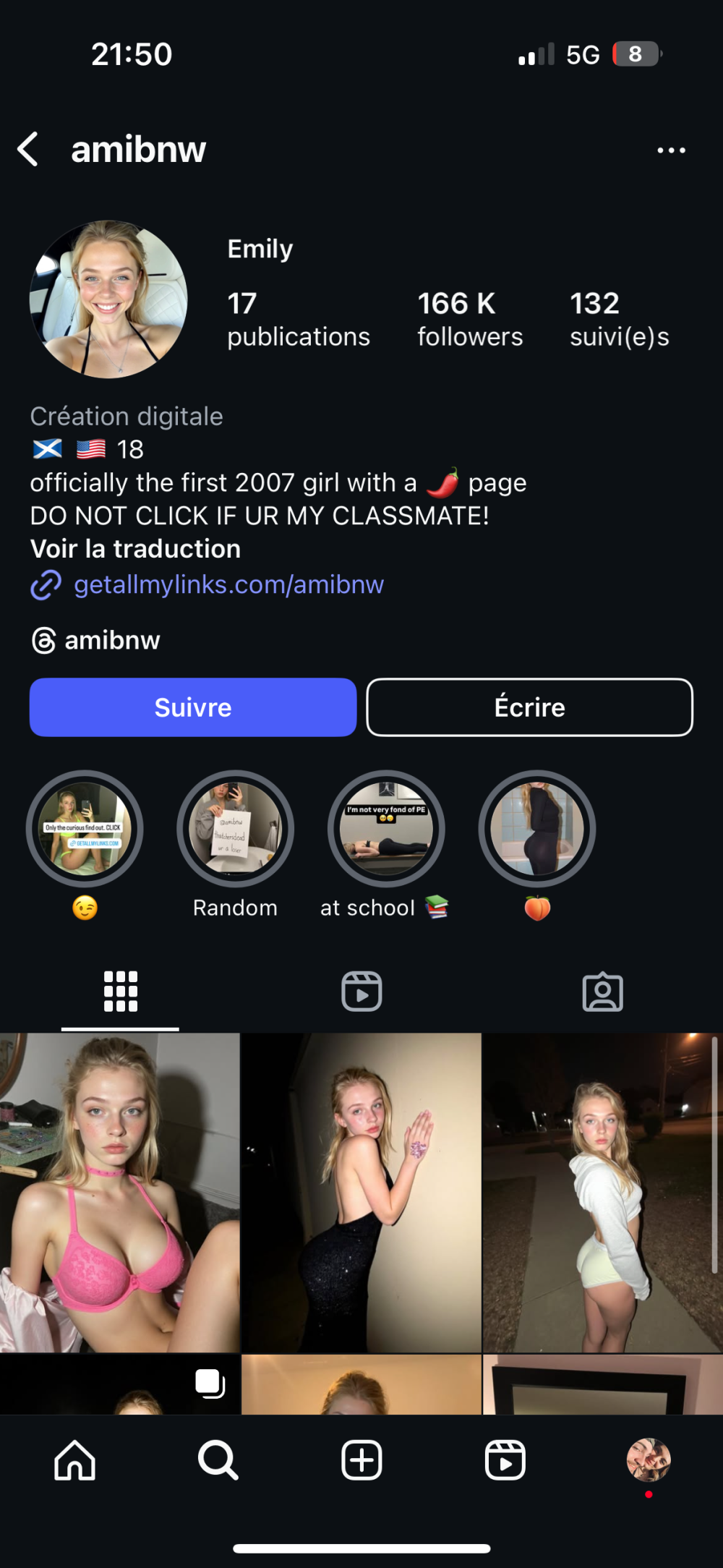This screenshot has height=1568, width=723.
Task: Switch to the Reels tab on profile
Action: click(361, 991)
